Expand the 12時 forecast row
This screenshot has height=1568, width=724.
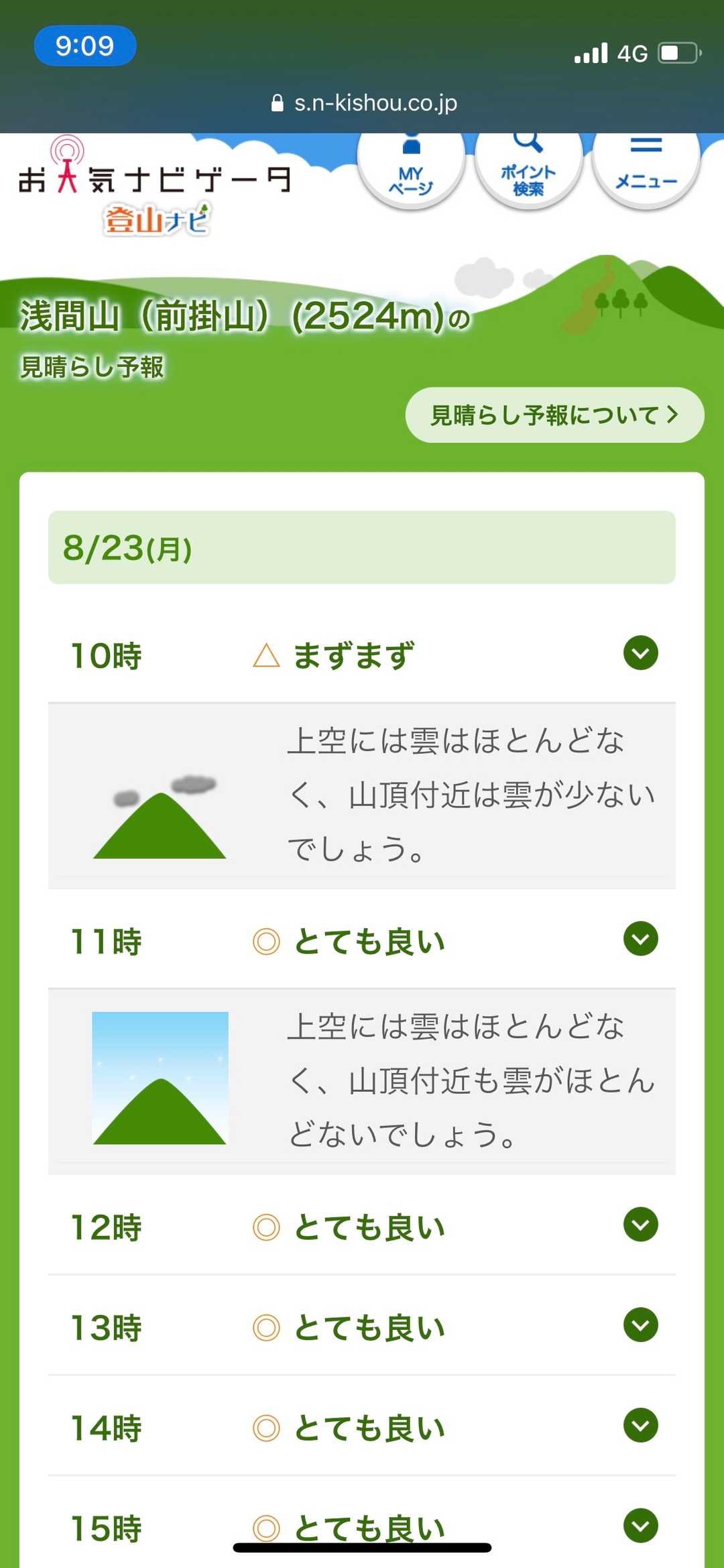click(x=640, y=1225)
